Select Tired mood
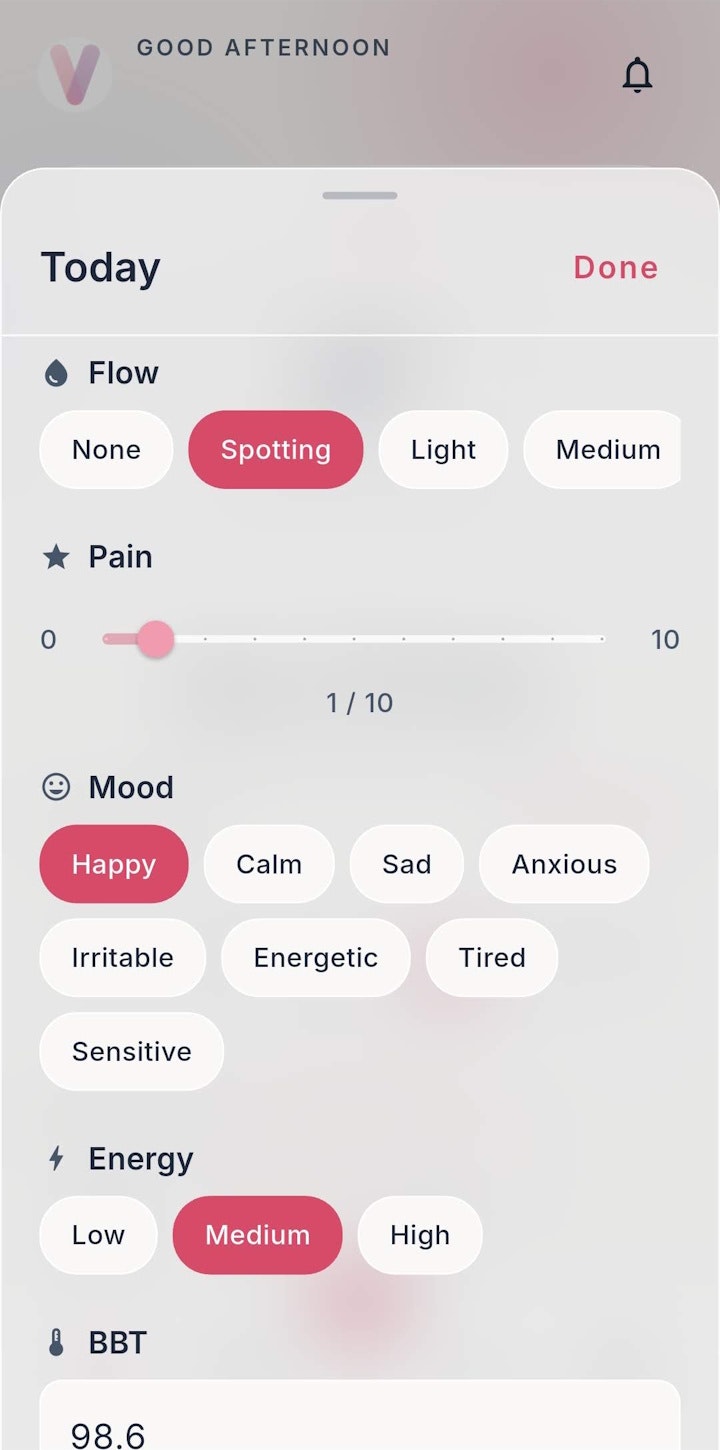 491,958
